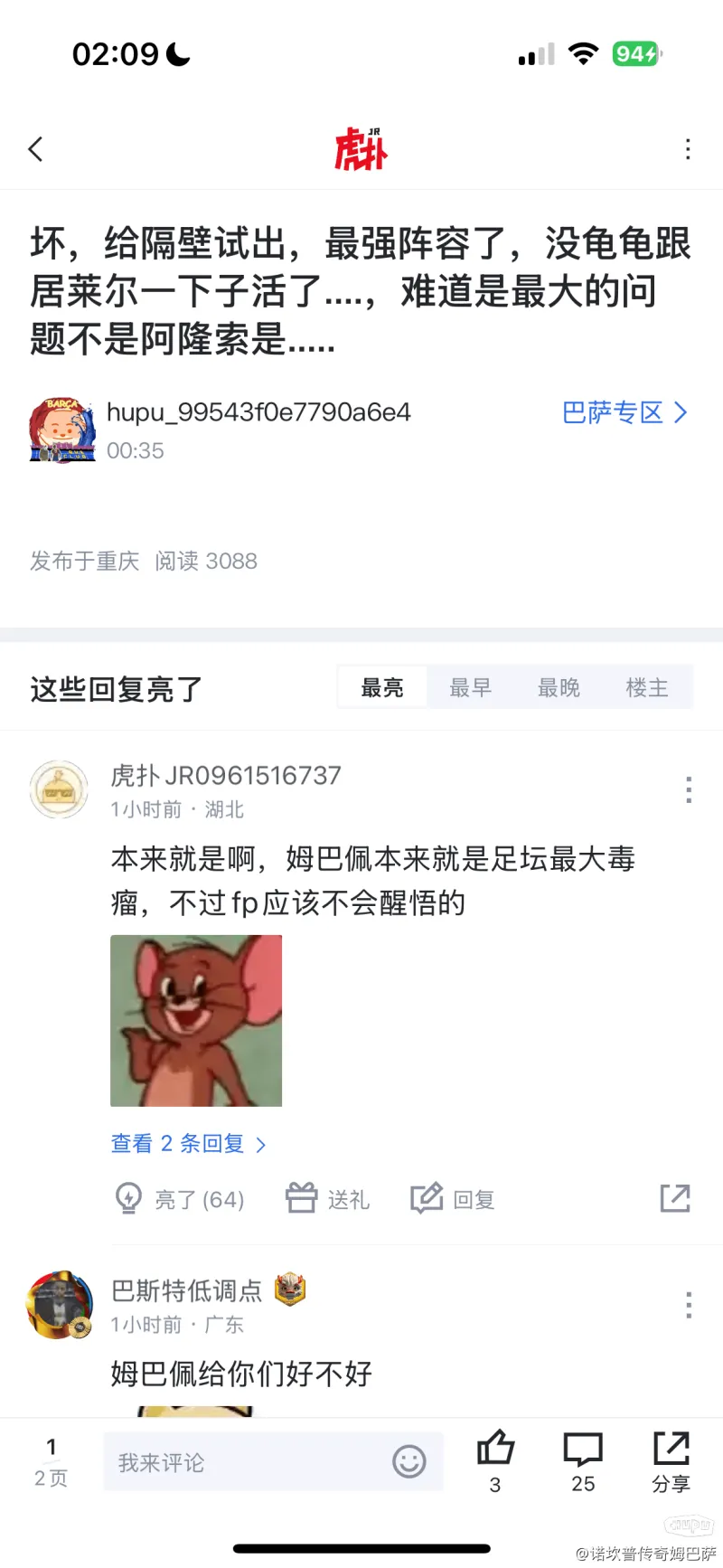Light up 虎扑JR0961516737's comment 亮了 (64)

(181, 1199)
